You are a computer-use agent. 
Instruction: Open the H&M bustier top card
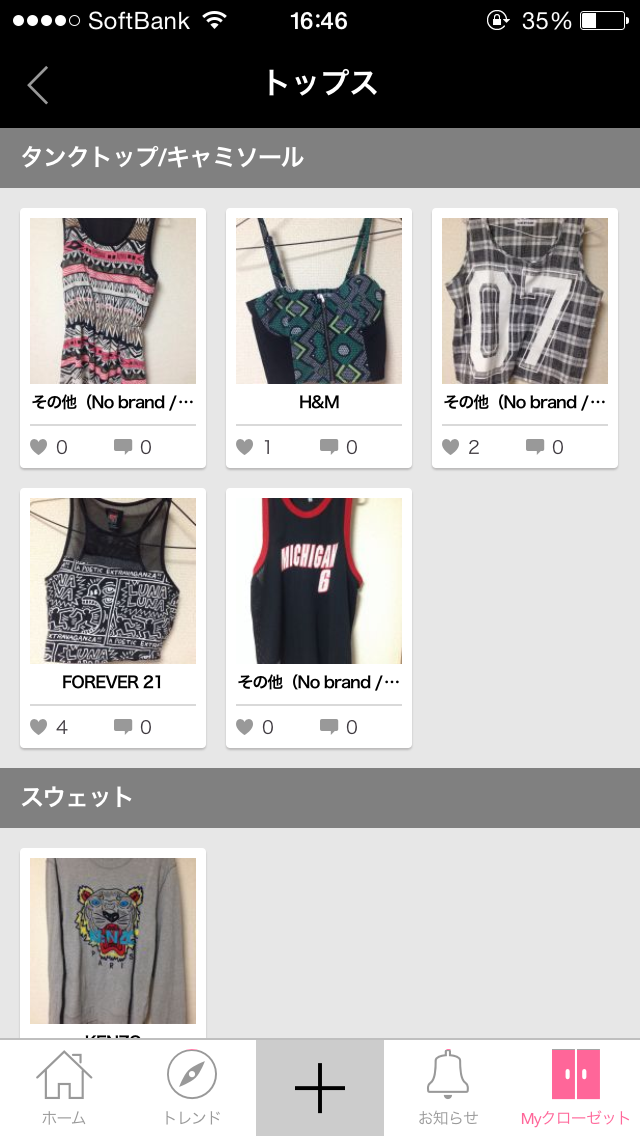pyautogui.click(x=318, y=301)
